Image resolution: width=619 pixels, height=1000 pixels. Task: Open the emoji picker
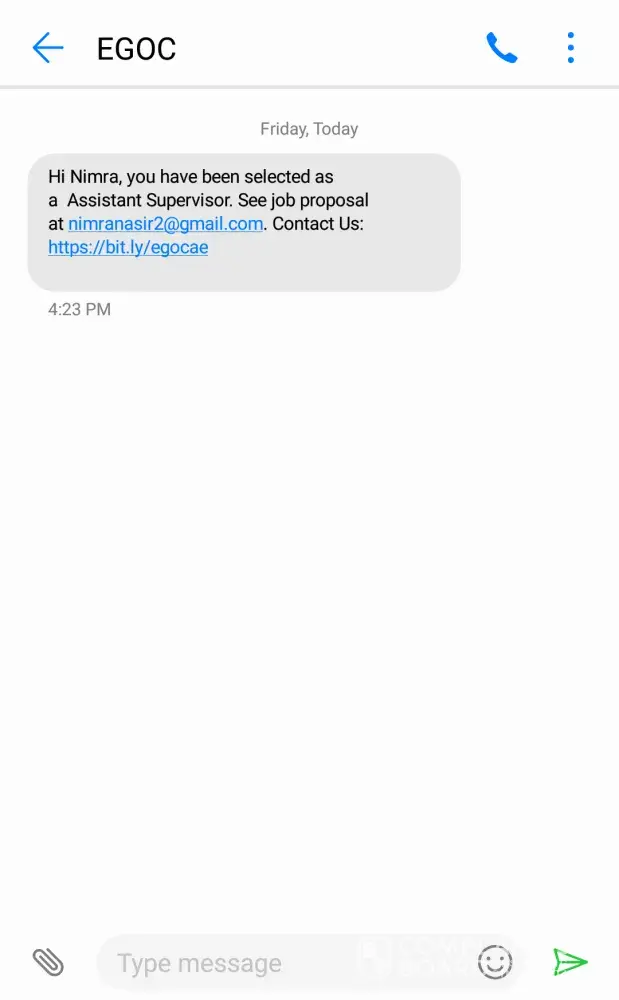[494, 962]
